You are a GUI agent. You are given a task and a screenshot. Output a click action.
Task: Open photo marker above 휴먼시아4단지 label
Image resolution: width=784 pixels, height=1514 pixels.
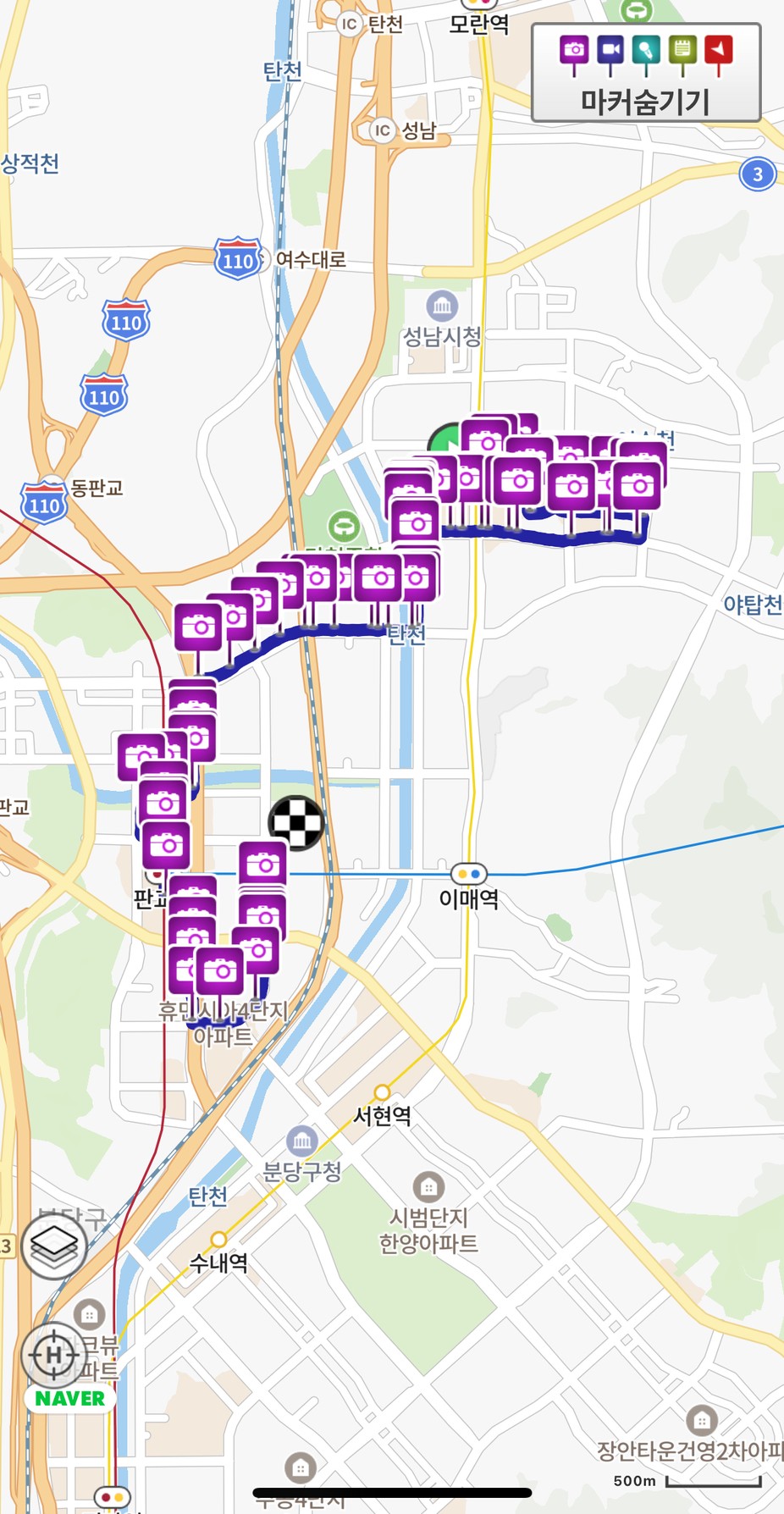coord(220,970)
